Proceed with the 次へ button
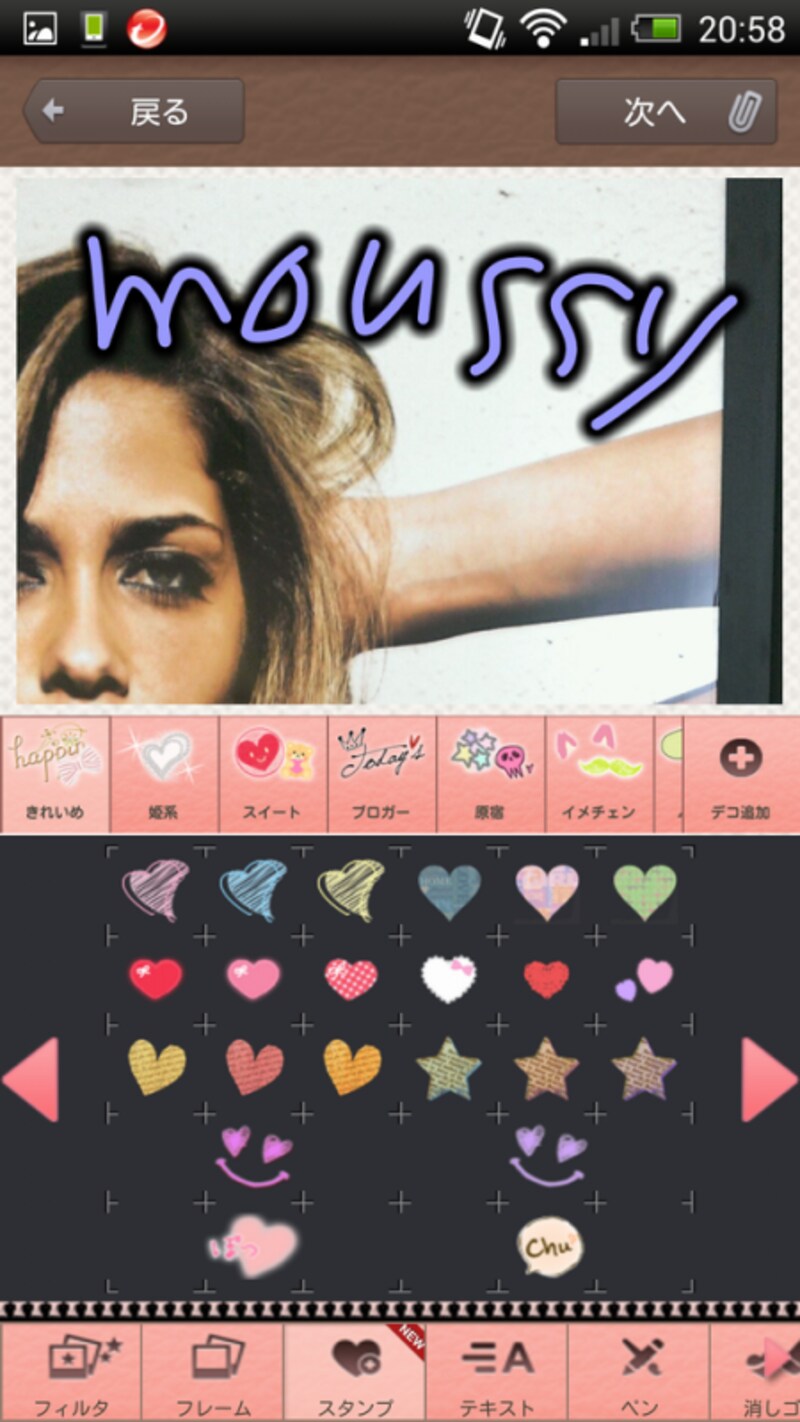Image resolution: width=800 pixels, height=1422 pixels. (x=665, y=111)
